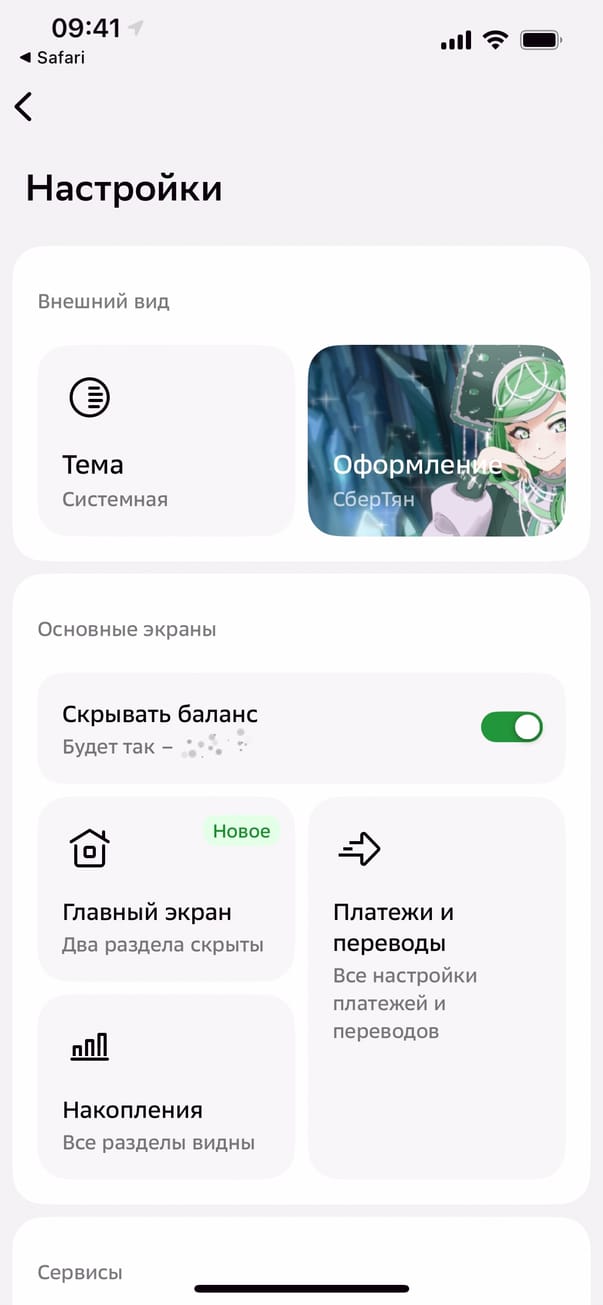Image resolution: width=603 pixels, height=1305 pixels.
Task: Go back using the top arrow
Action: tap(24, 107)
